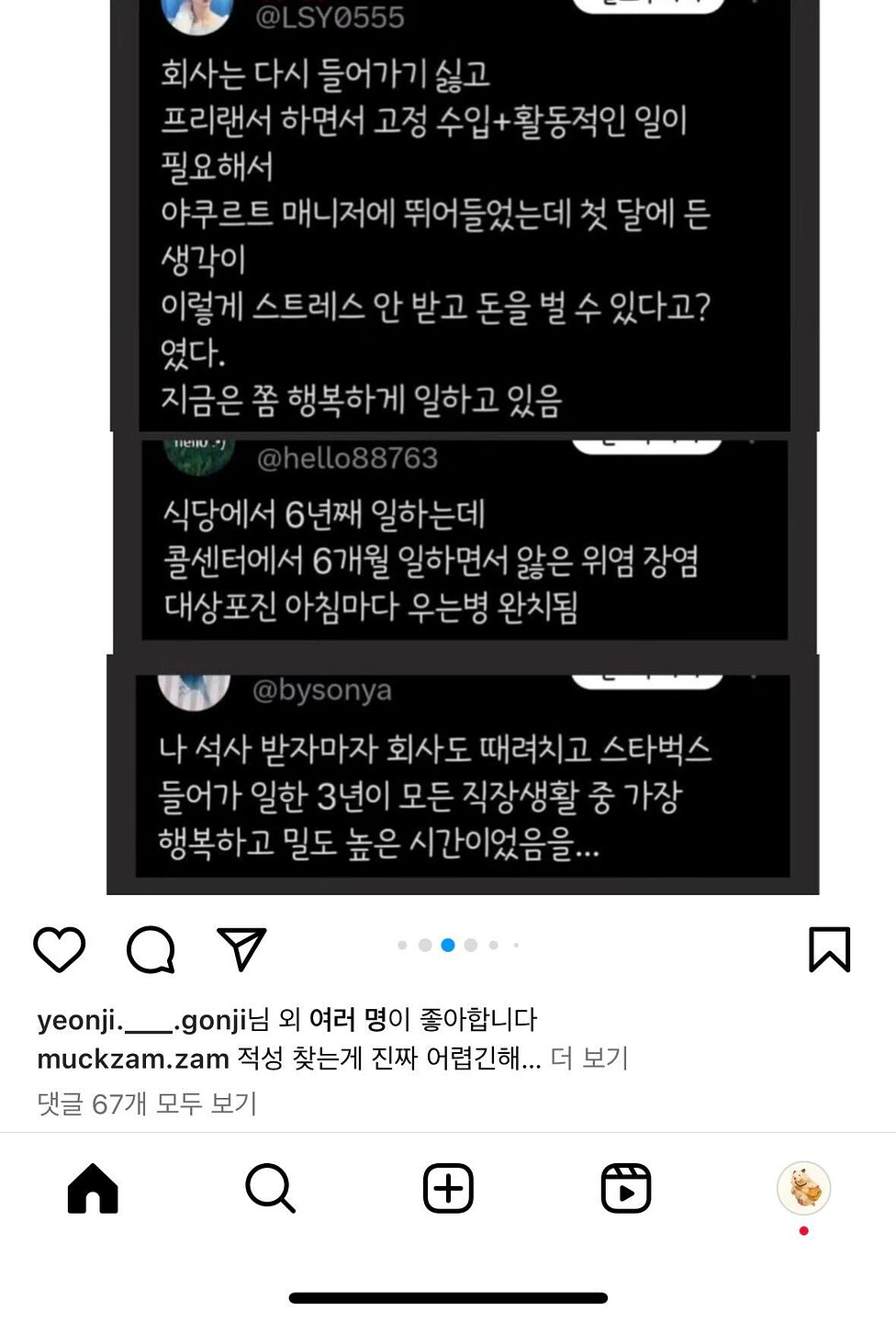View all 67 comments

click(x=147, y=1103)
